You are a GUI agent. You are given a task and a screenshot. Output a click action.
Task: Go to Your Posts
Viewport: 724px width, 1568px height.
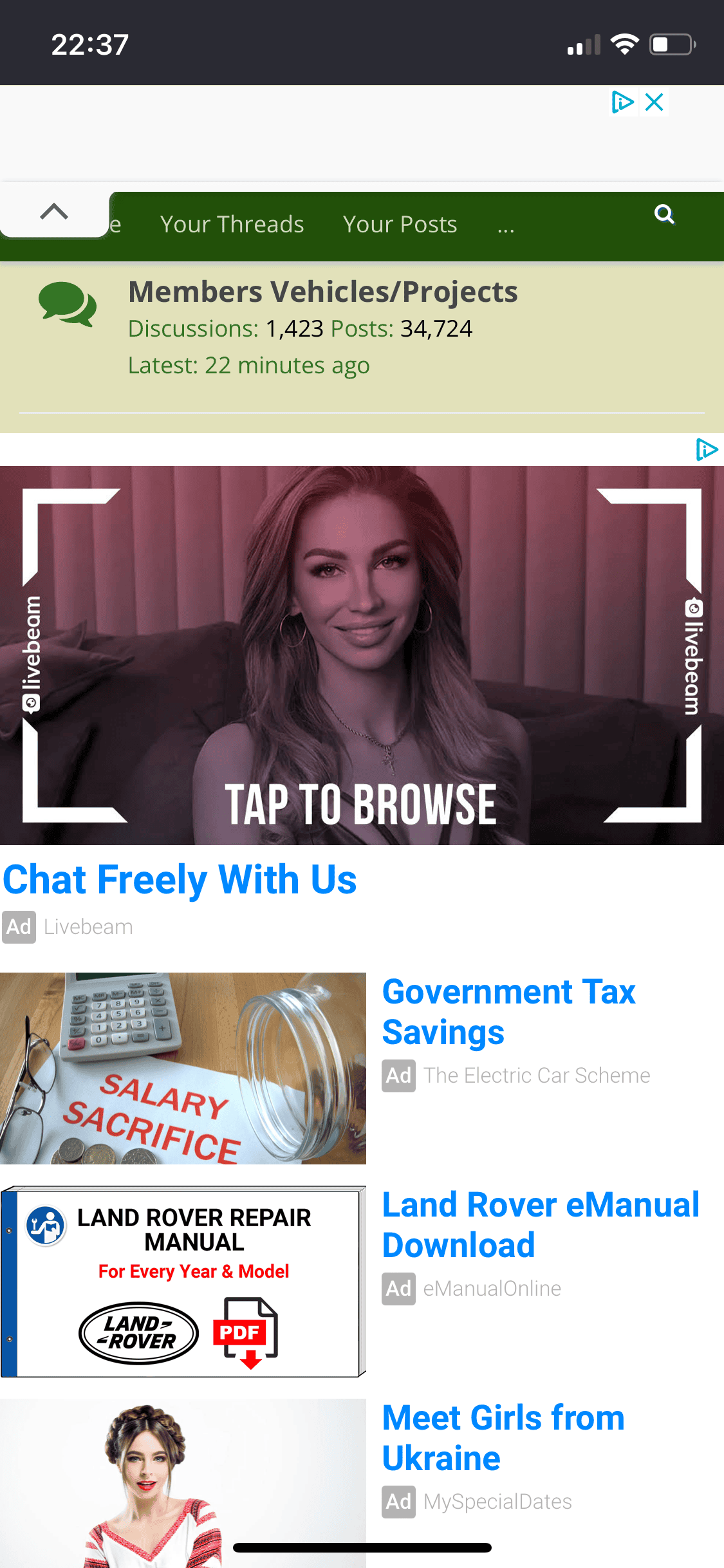point(400,225)
